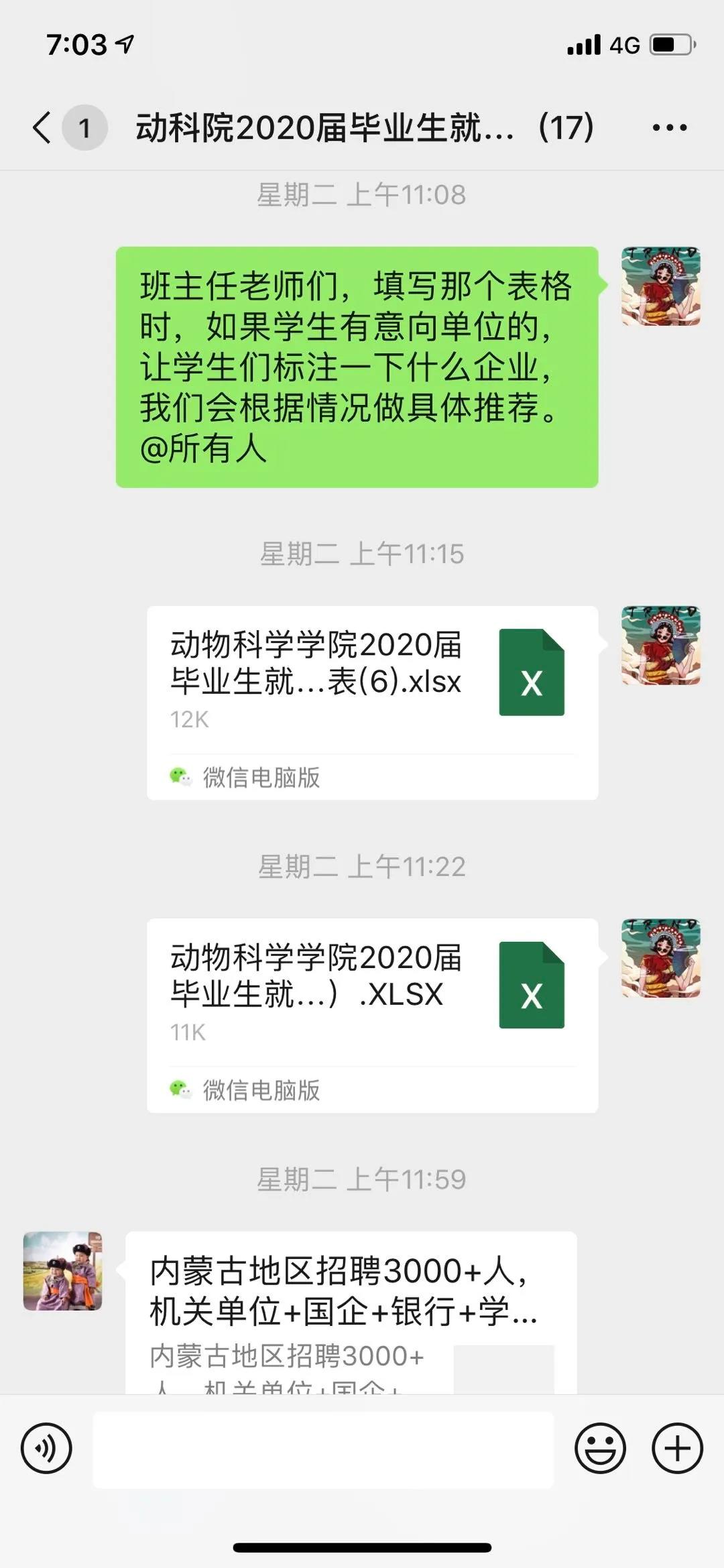Viewport: 724px width, 1568px height.
Task: View profile of the article sender's avatar
Action: click(62, 1271)
